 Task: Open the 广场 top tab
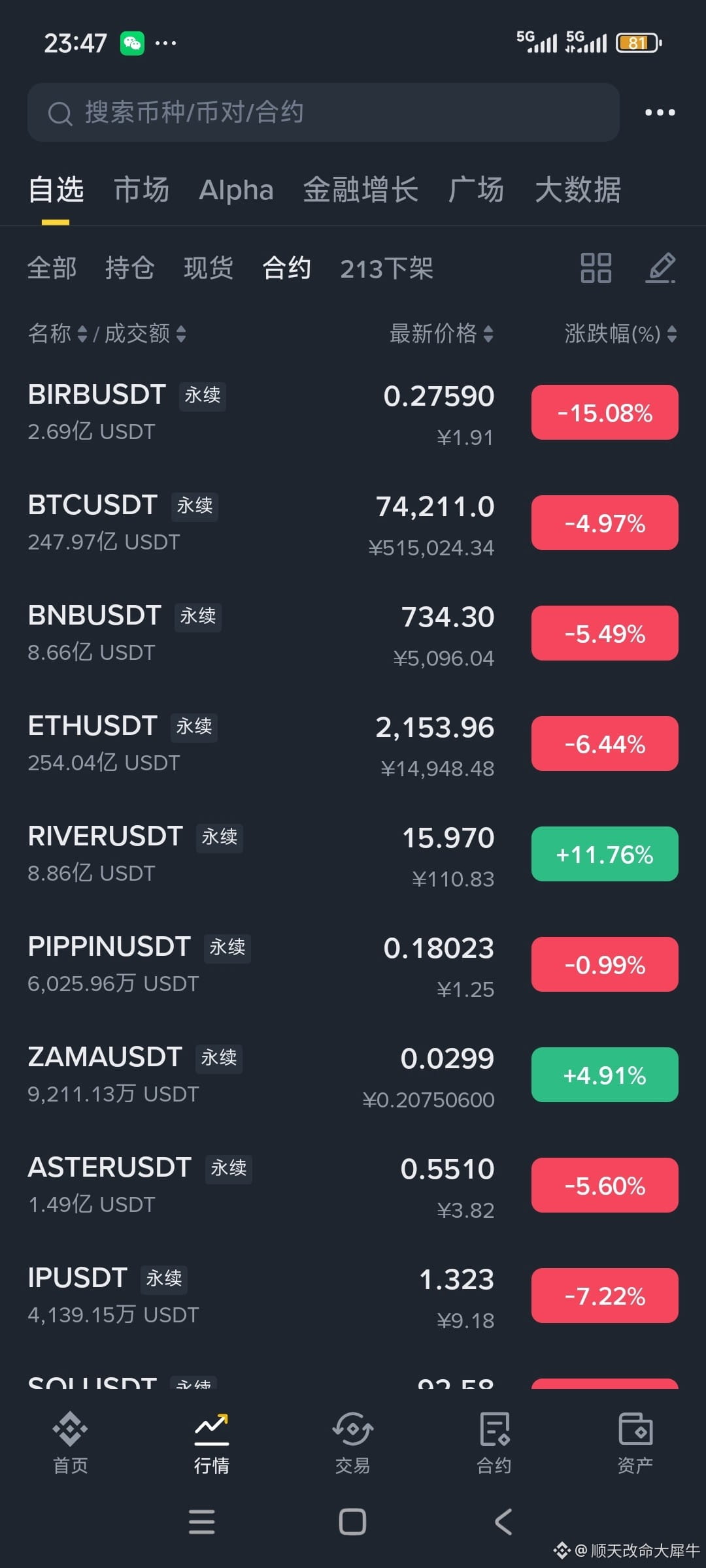[476, 190]
